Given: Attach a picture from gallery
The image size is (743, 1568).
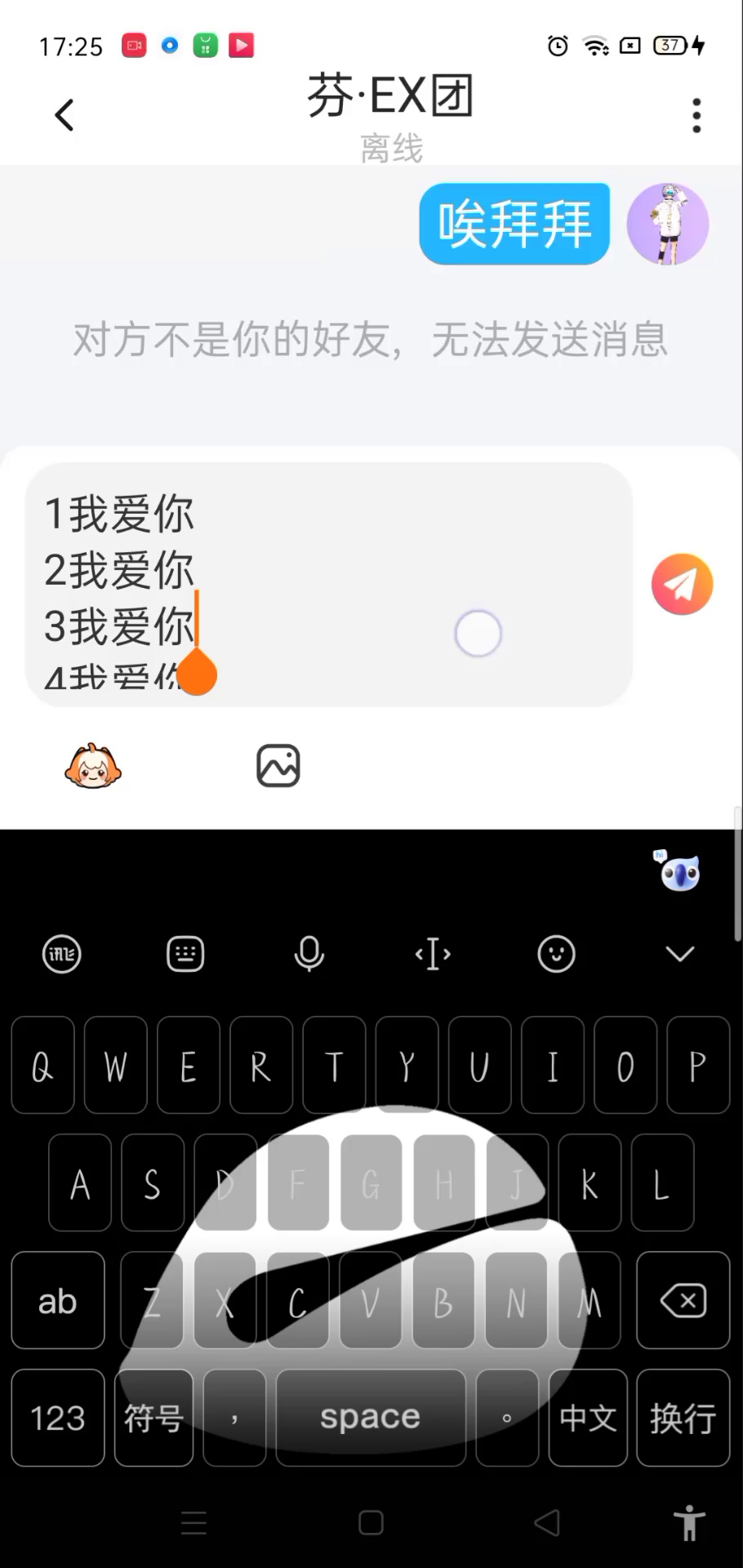Looking at the screenshot, I should click(x=278, y=766).
